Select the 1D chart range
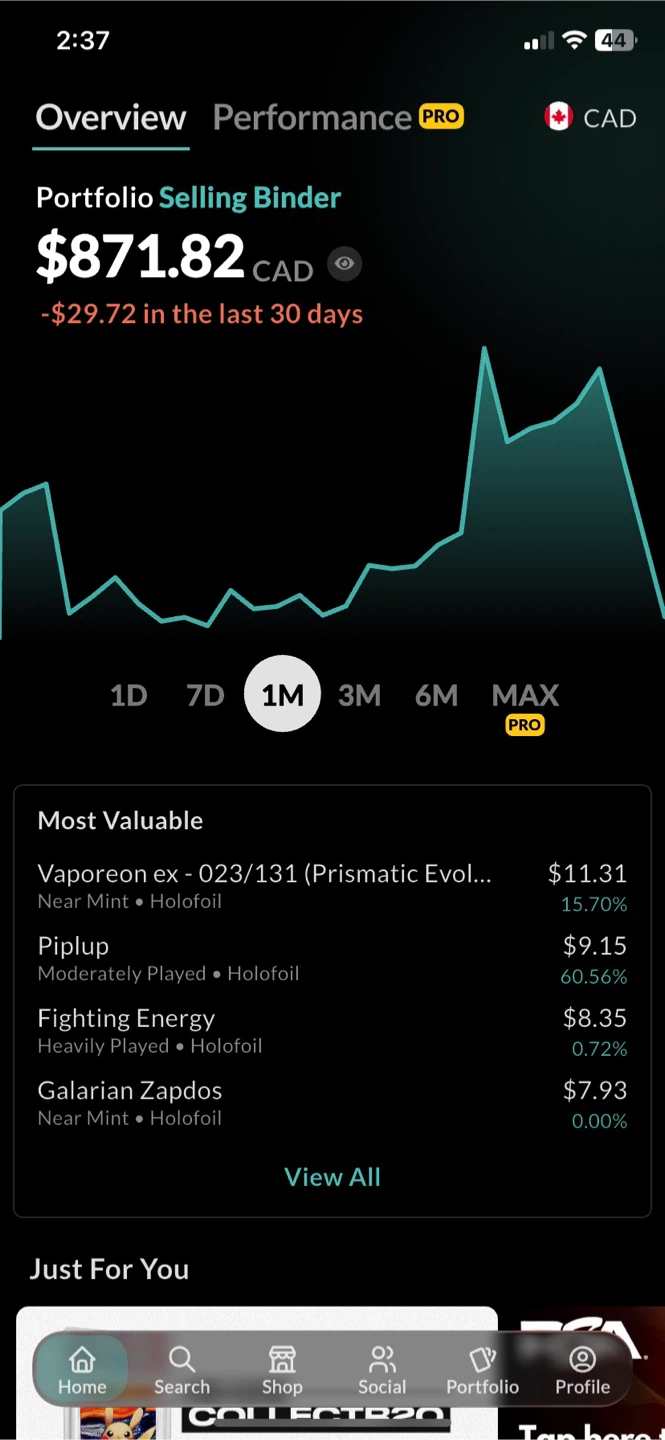Screen dimensions: 665x1440 [128, 695]
